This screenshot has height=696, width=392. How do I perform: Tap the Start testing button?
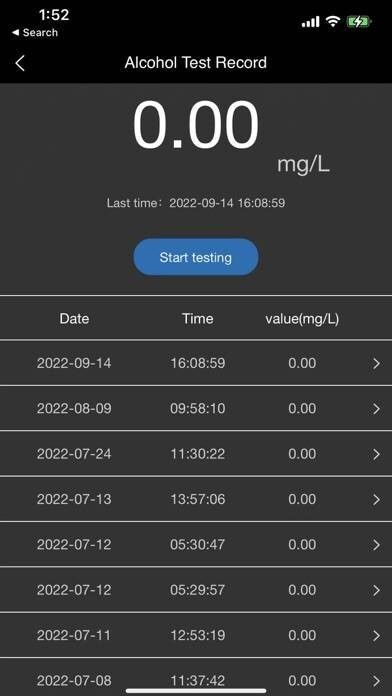tap(196, 257)
